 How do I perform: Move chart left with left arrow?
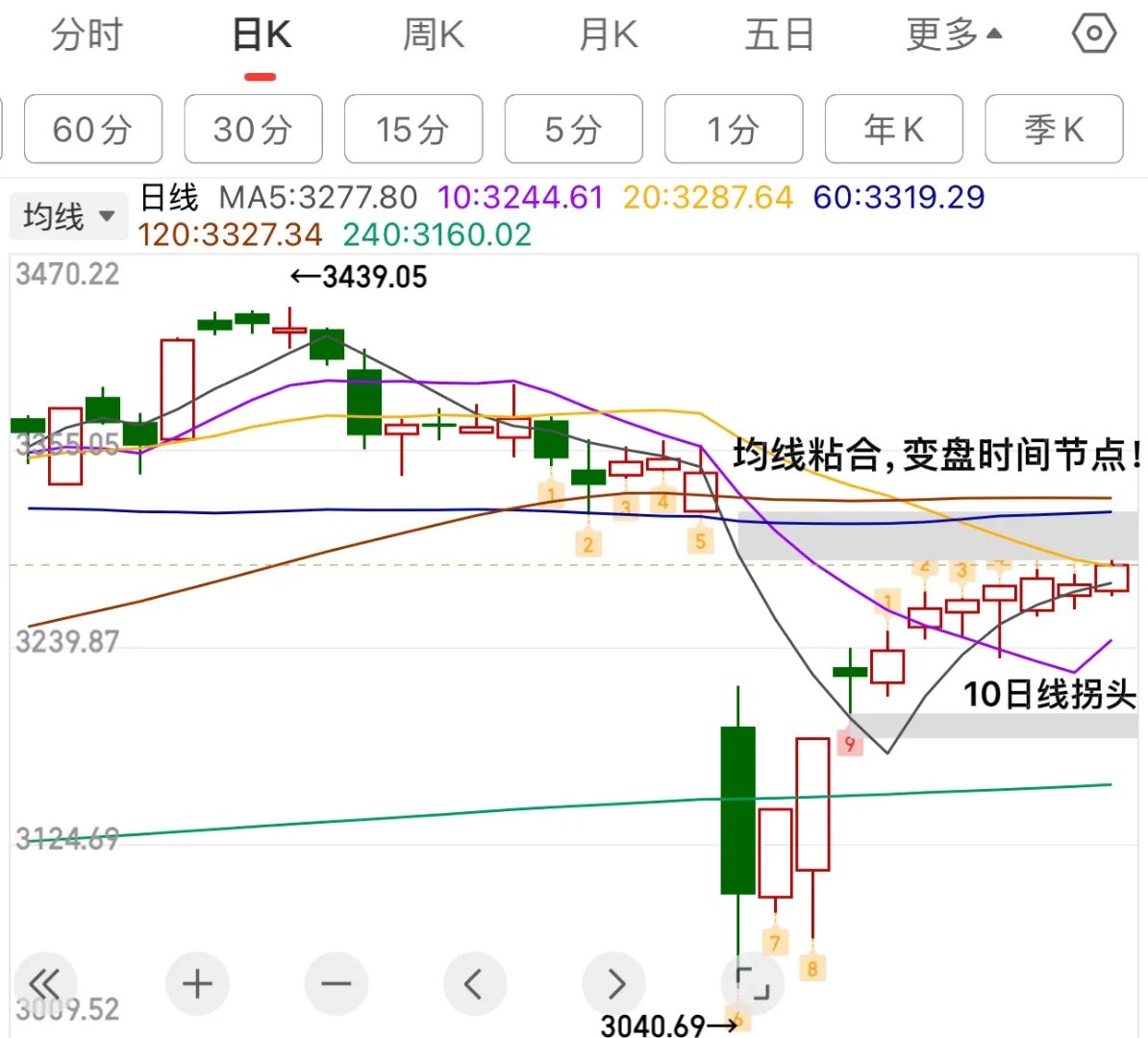pos(474,984)
